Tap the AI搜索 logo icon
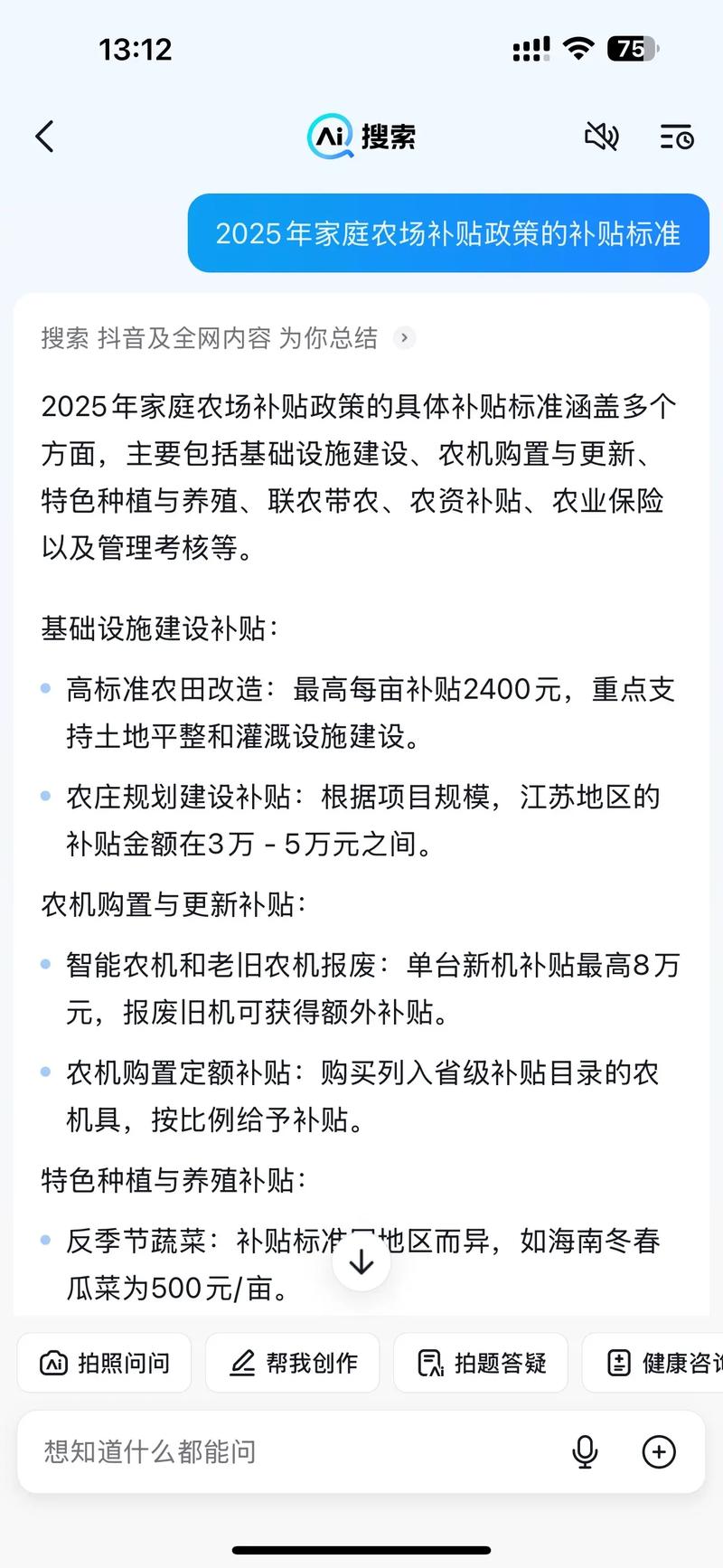This screenshot has width=723, height=1568. [x=331, y=136]
